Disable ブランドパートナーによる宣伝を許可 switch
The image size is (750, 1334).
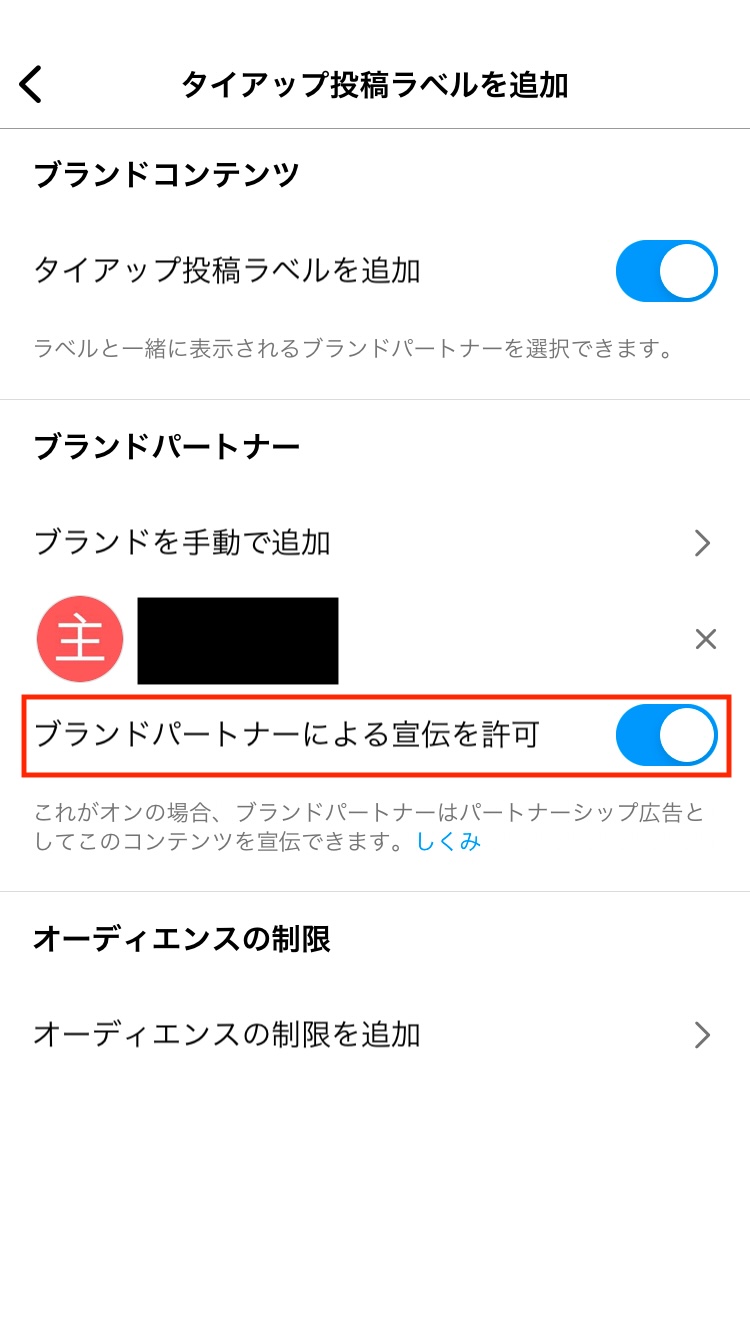[667, 735]
